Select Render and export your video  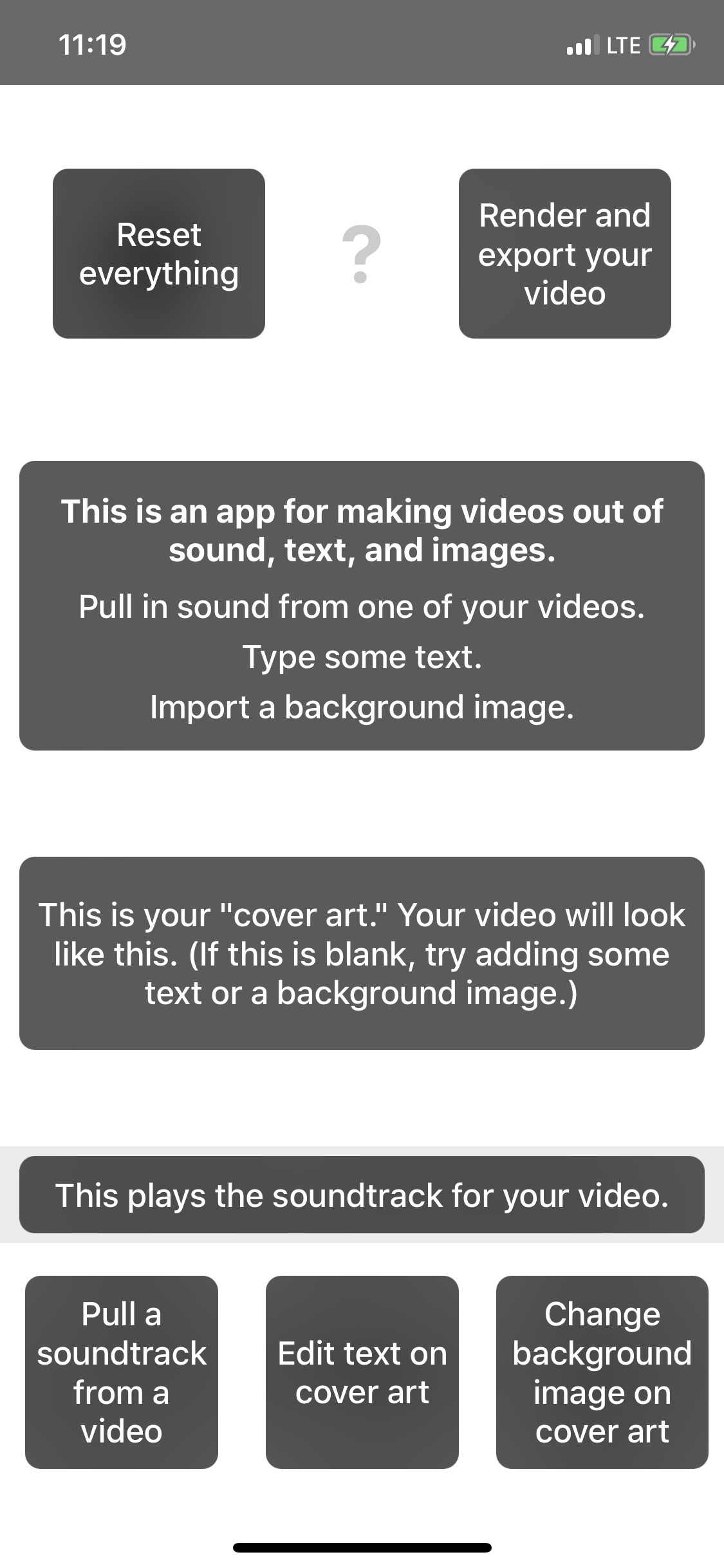[x=565, y=254]
